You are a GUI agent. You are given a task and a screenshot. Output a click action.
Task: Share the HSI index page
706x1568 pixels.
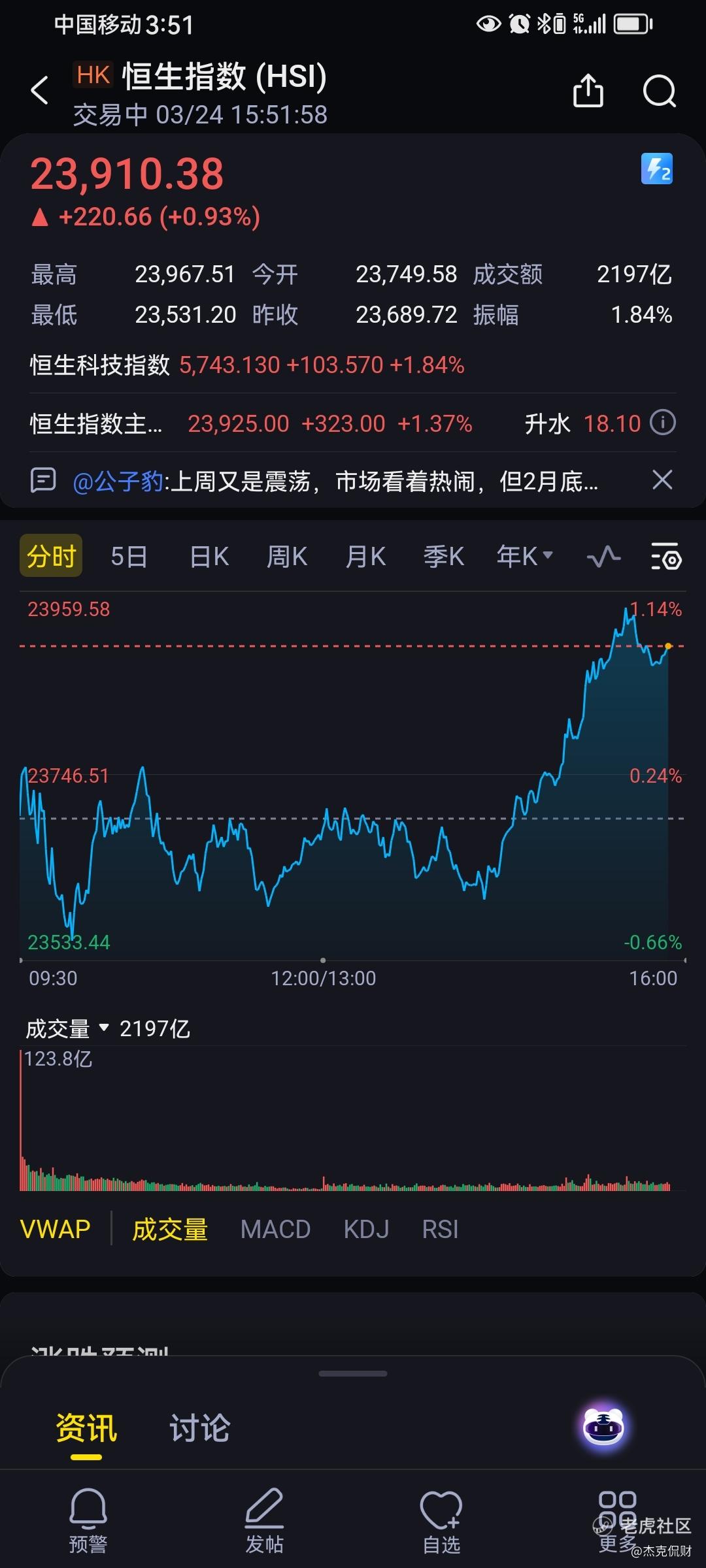pyautogui.click(x=588, y=90)
